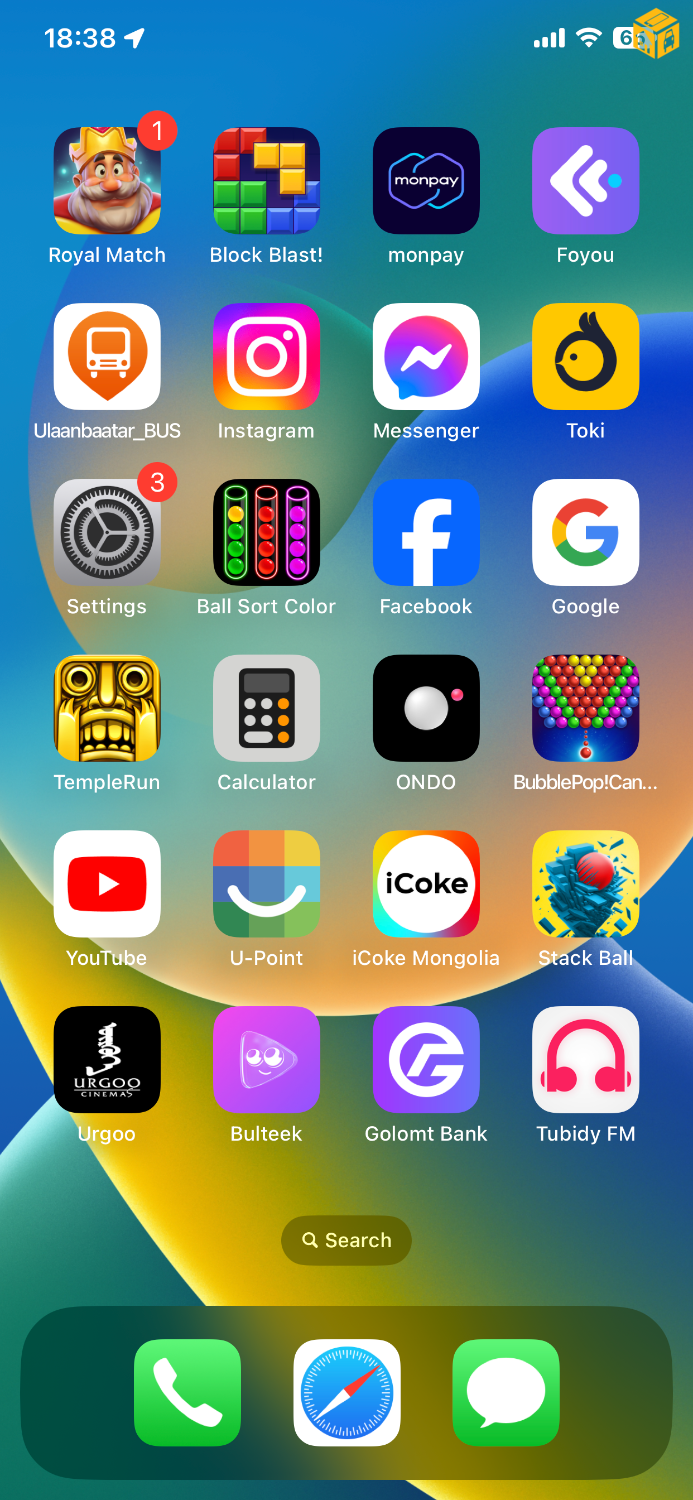Open Ulaanbaatar_BUS app
Image resolution: width=693 pixels, height=1500 pixels.
(107, 357)
